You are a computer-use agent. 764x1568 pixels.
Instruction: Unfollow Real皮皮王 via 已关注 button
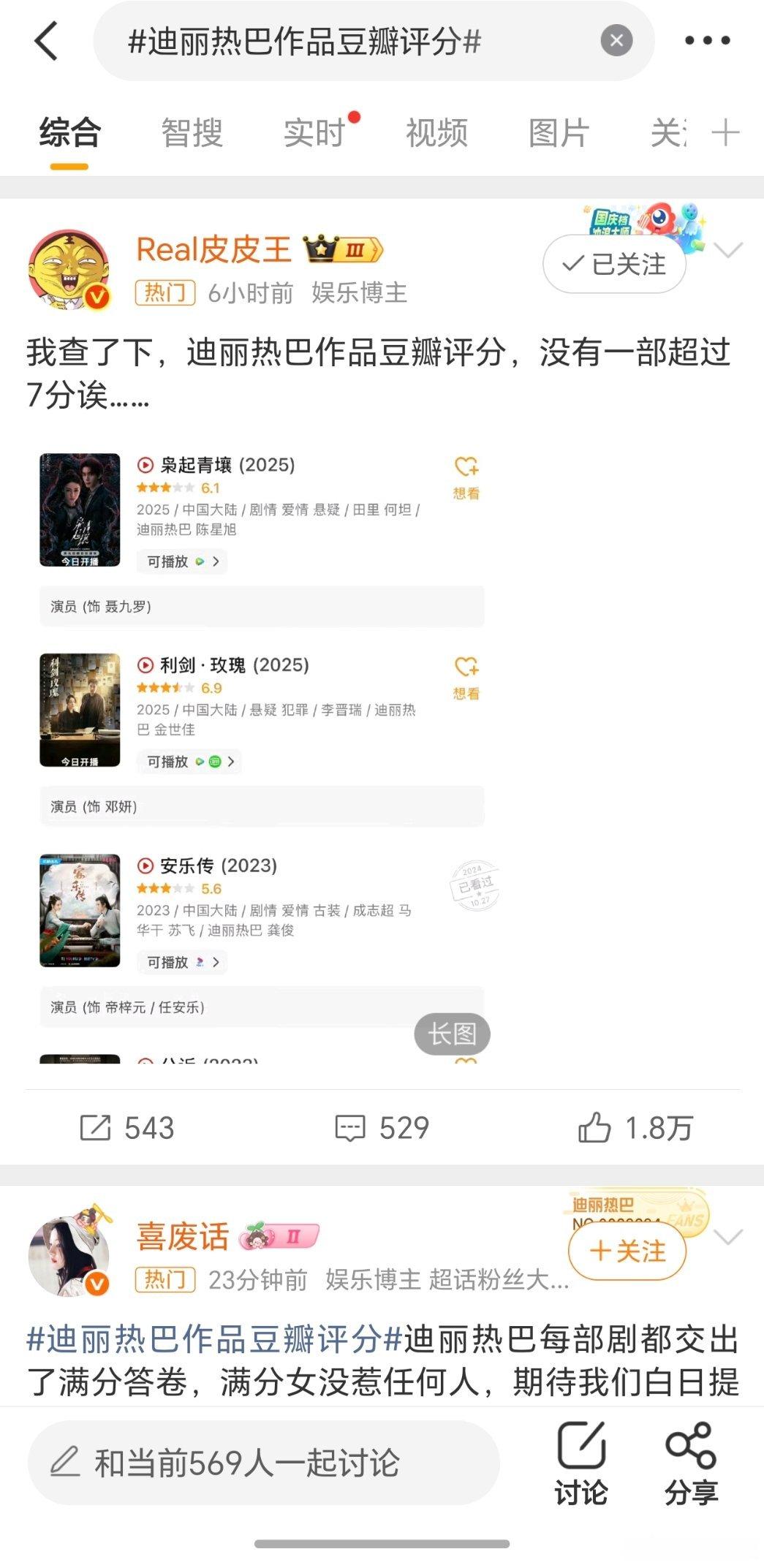[x=614, y=265]
